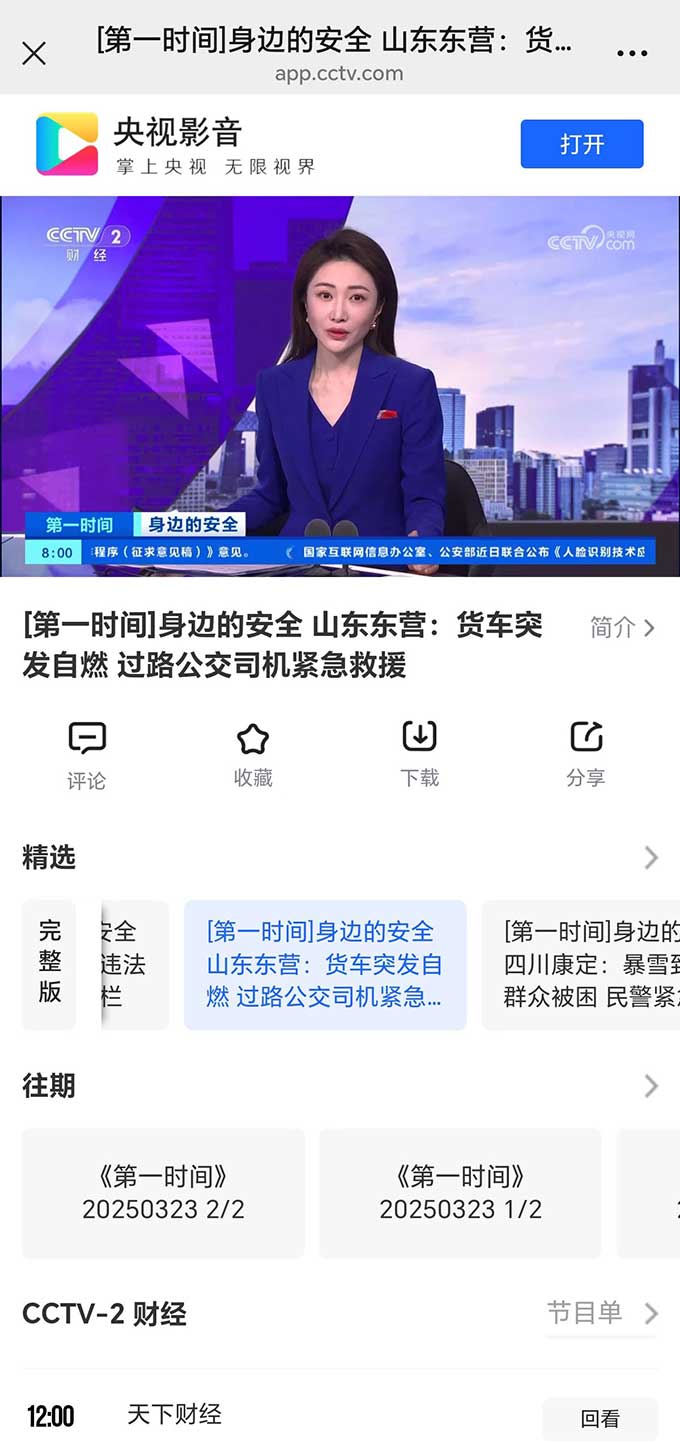Select the 完整版 full version card

pyautogui.click(x=49, y=964)
